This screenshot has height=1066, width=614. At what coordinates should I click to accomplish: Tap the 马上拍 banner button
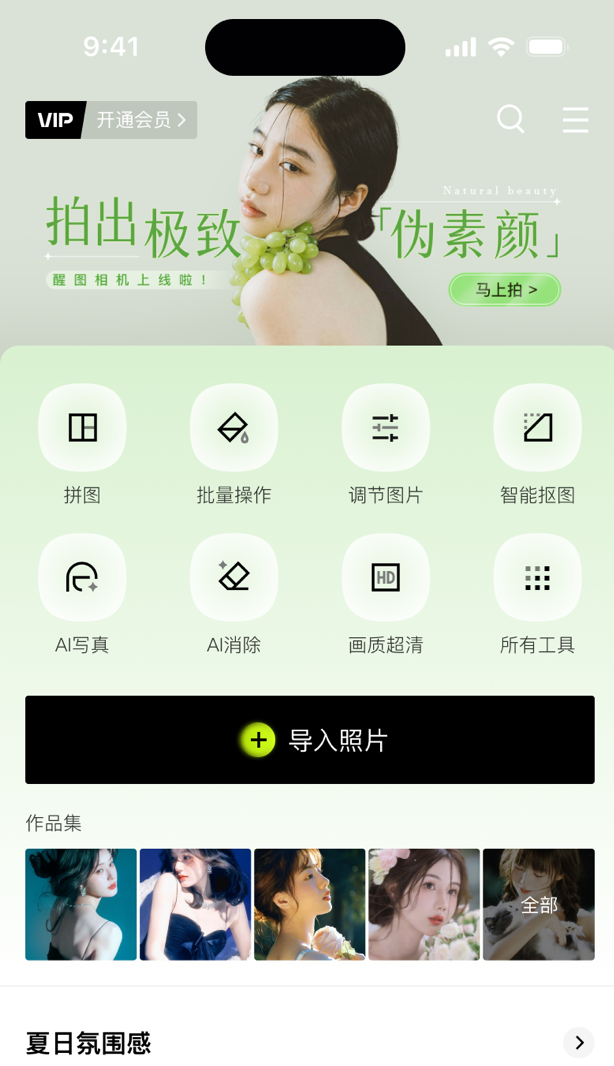[x=505, y=290]
